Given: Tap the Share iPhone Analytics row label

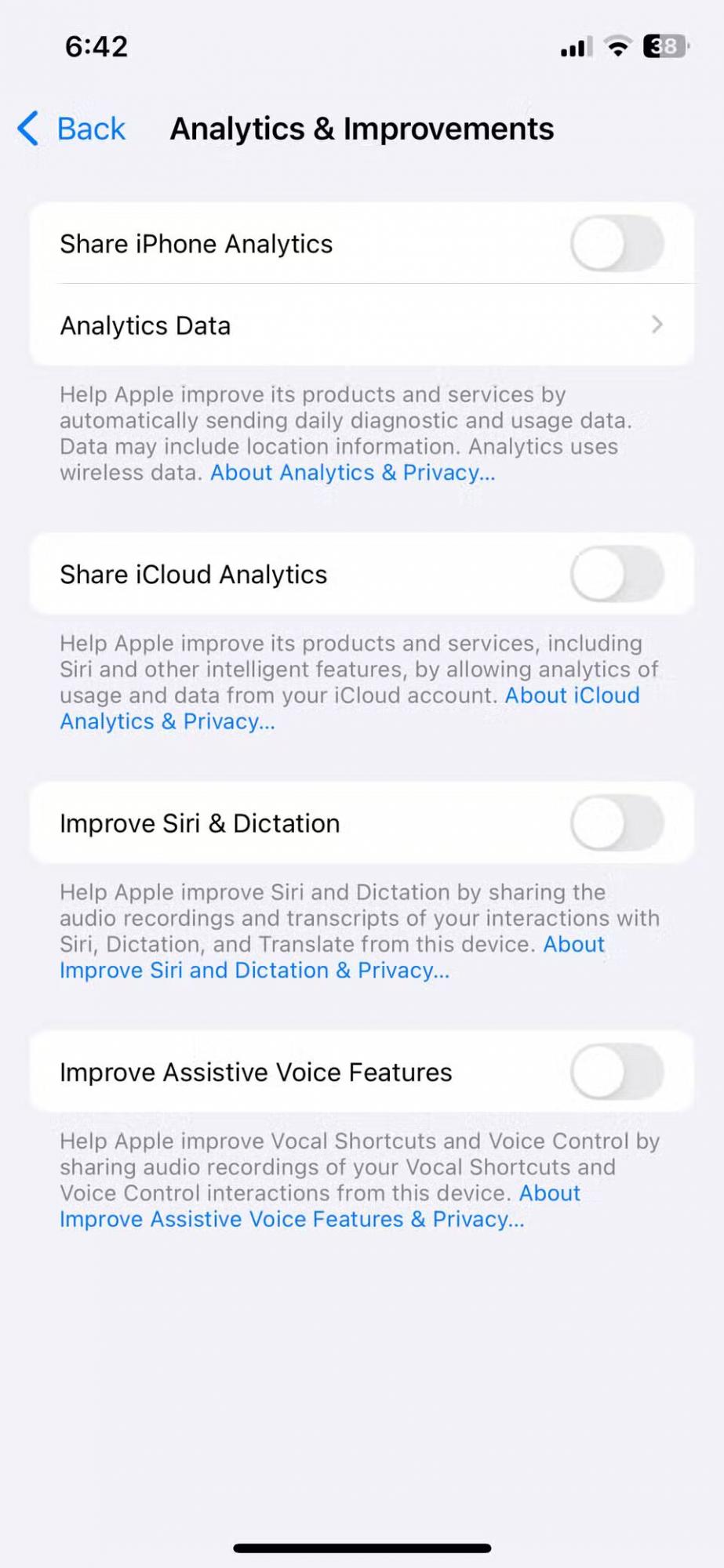Looking at the screenshot, I should pos(195,244).
